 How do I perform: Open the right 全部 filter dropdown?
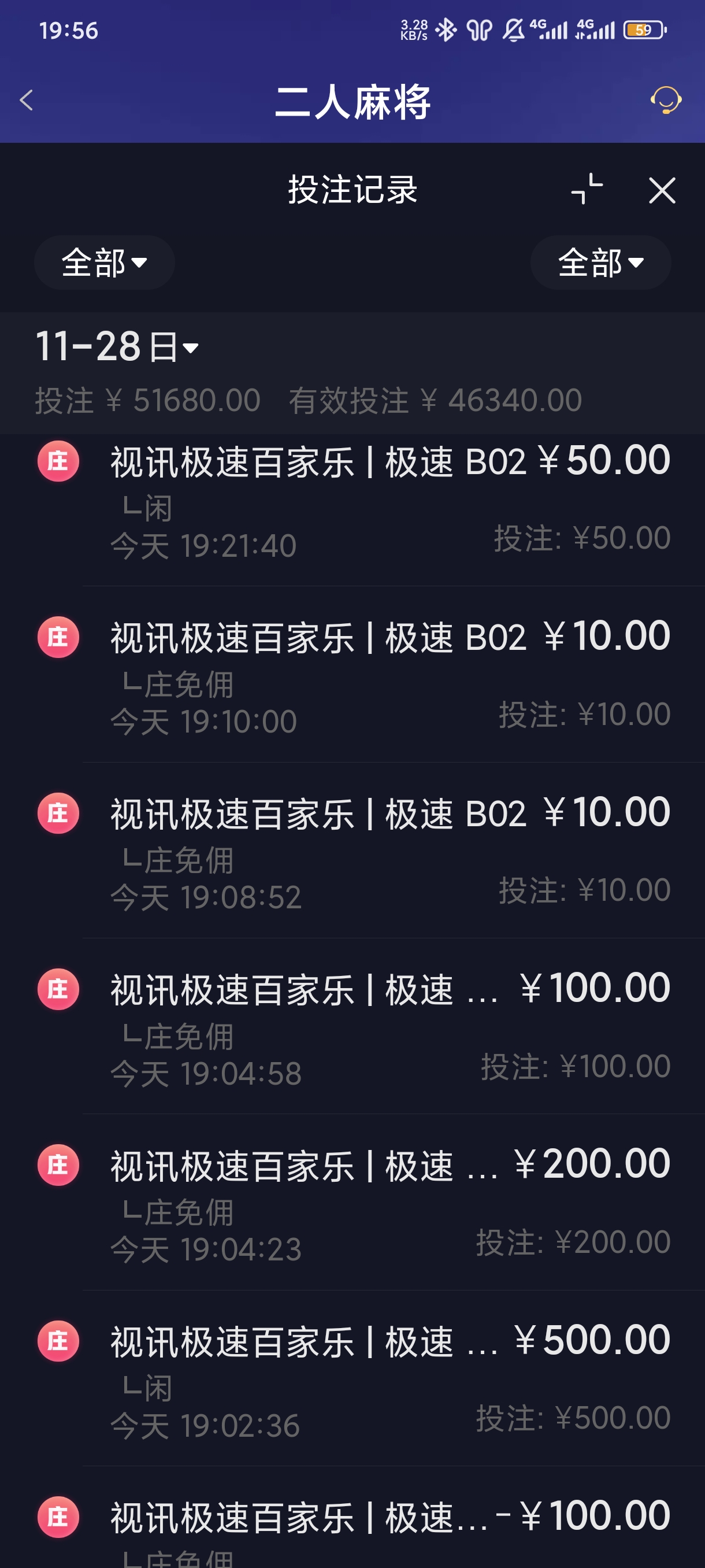[600, 262]
